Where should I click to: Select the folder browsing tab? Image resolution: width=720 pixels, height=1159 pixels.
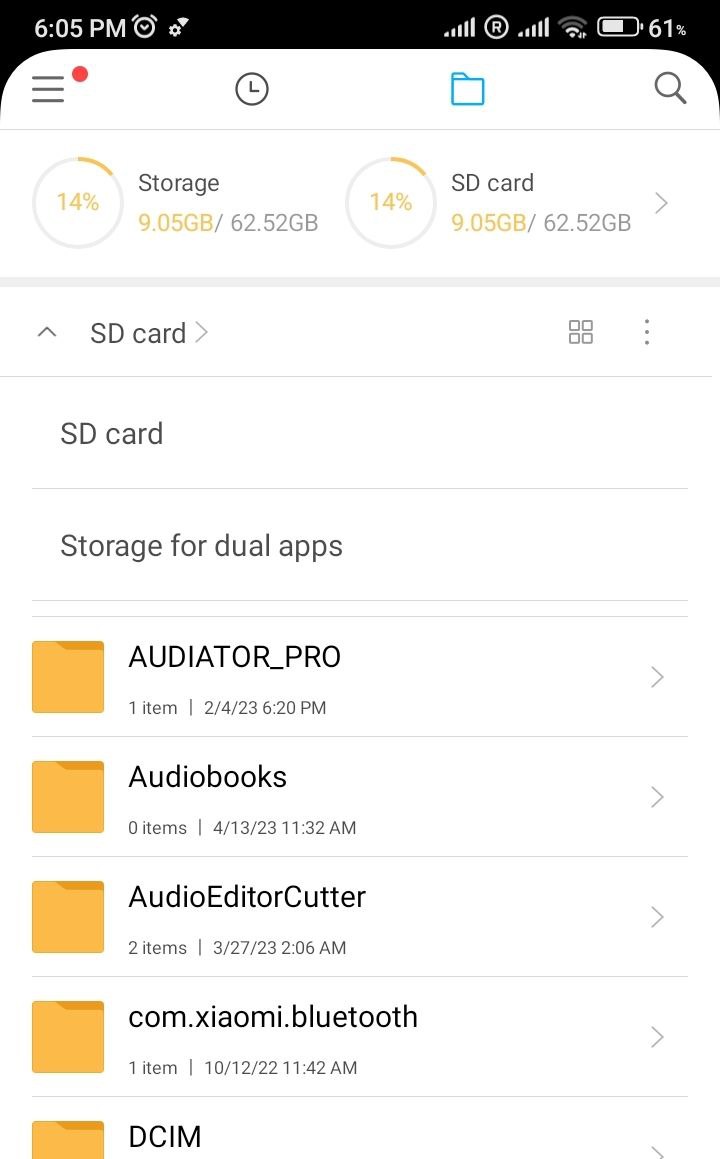coord(467,89)
